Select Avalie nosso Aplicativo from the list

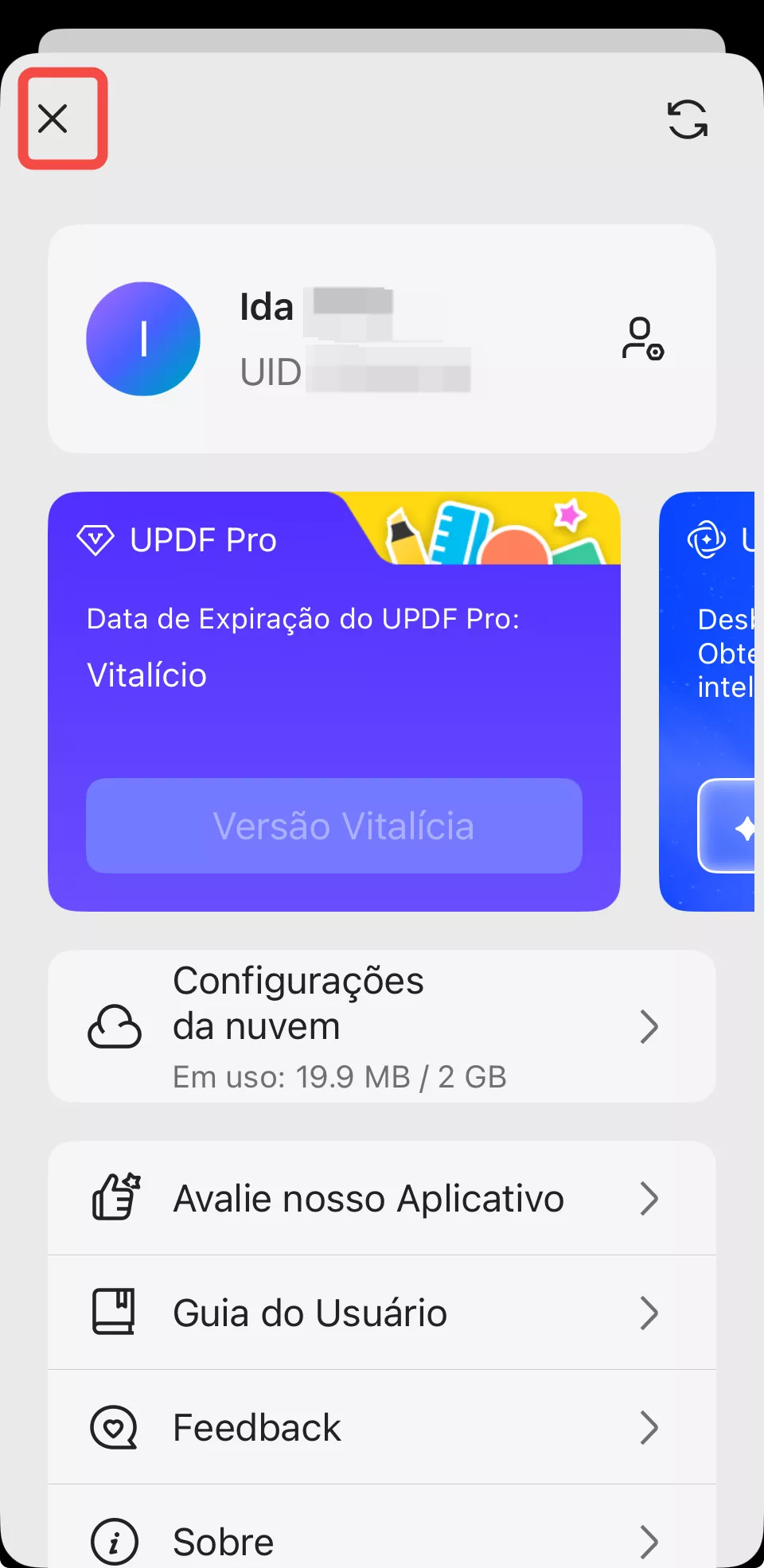pyautogui.click(x=367, y=1196)
